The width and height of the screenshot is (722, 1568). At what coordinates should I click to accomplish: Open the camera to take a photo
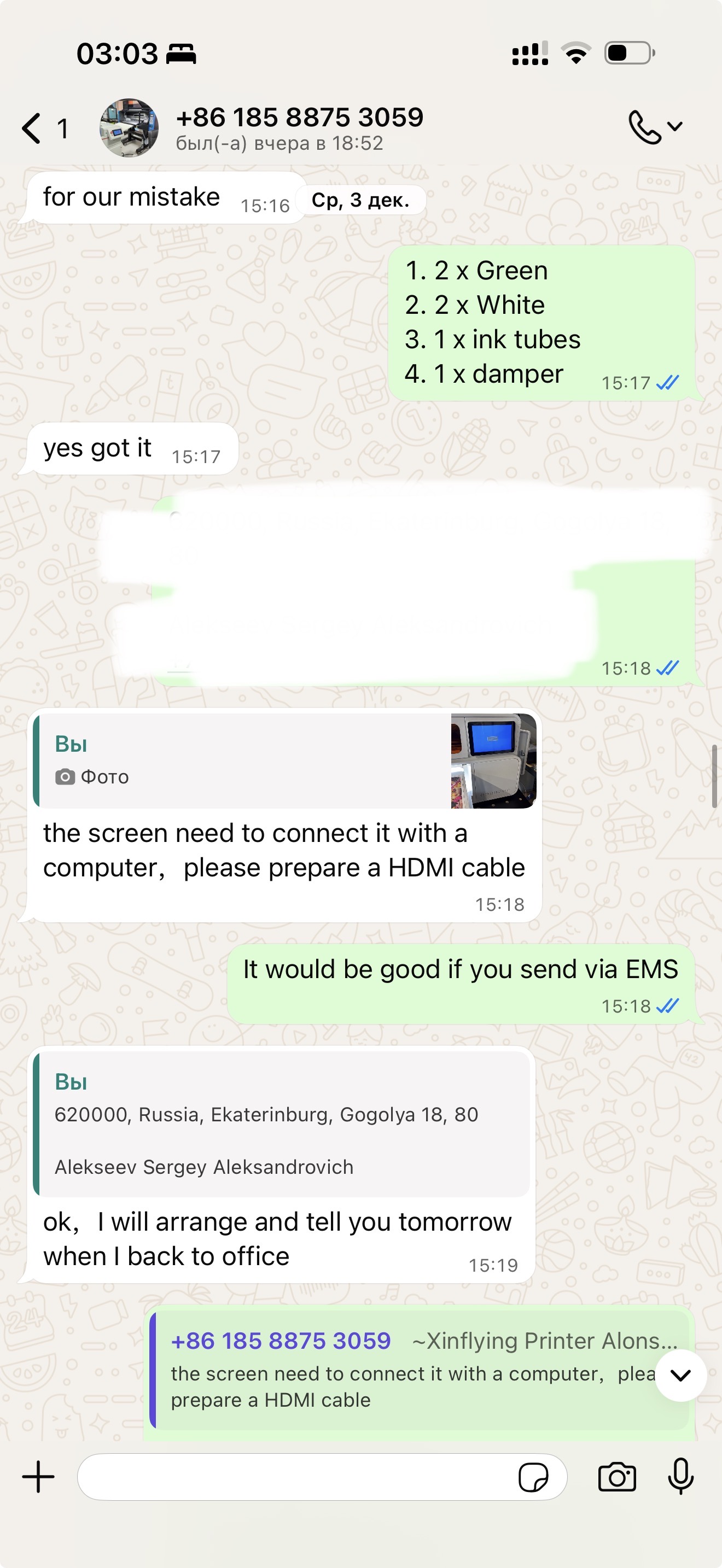point(616,1477)
